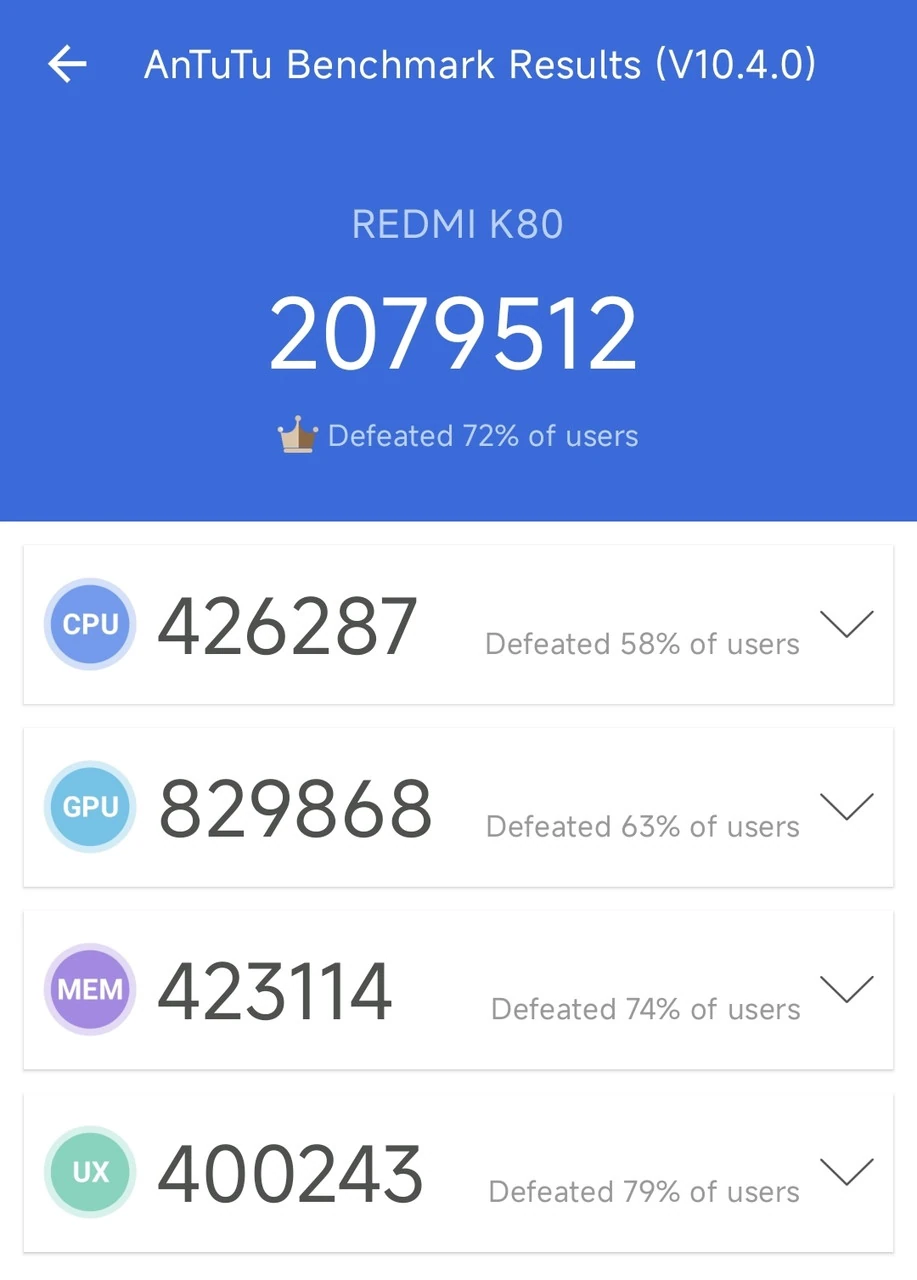Image resolution: width=917 pixels, height=1280 pixels.
Task: Expand the MEM score details
Action: [x=846, y=990]
